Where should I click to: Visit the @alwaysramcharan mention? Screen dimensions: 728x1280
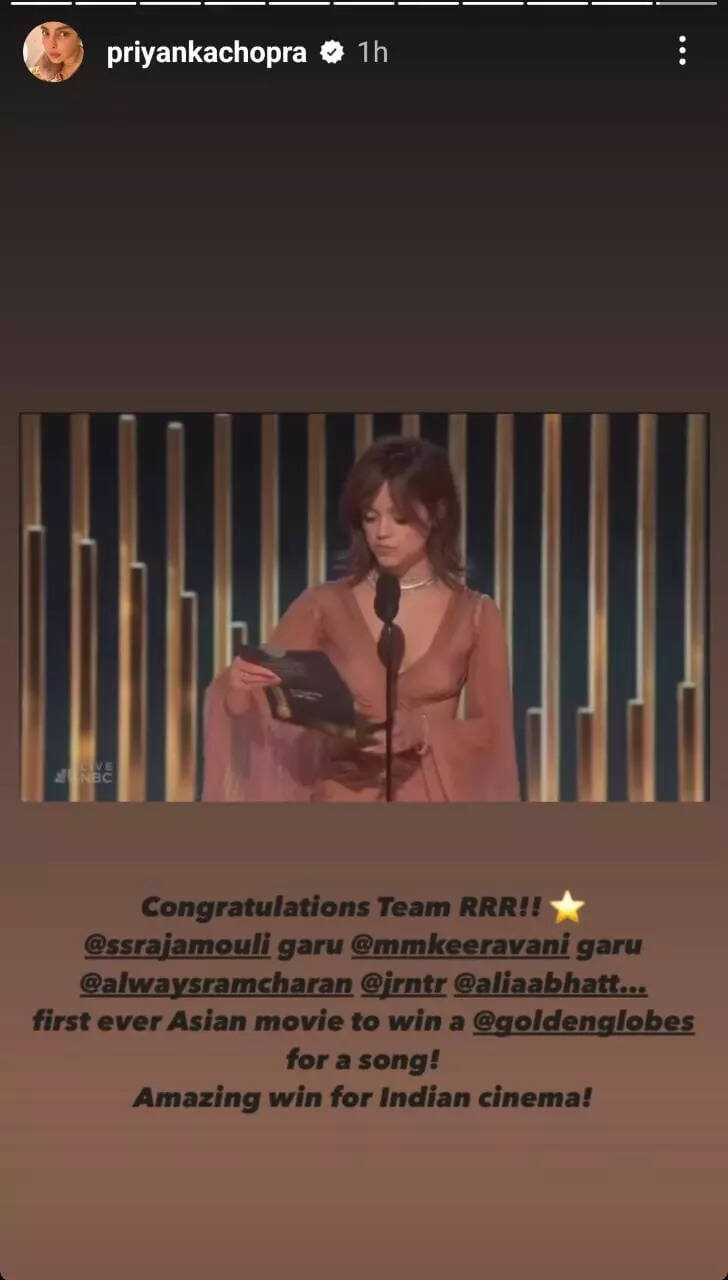point(216,984)
